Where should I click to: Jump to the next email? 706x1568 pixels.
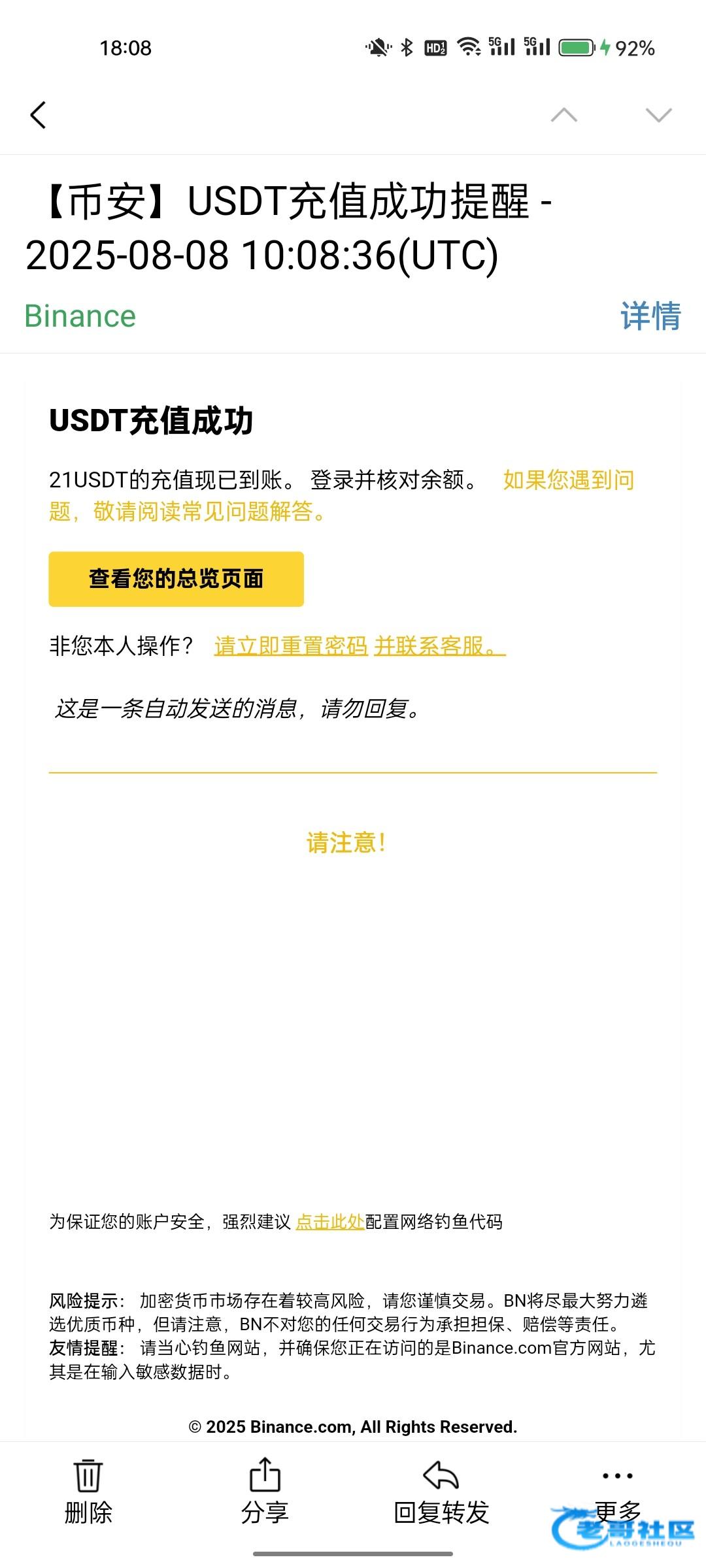pos(658,115)
